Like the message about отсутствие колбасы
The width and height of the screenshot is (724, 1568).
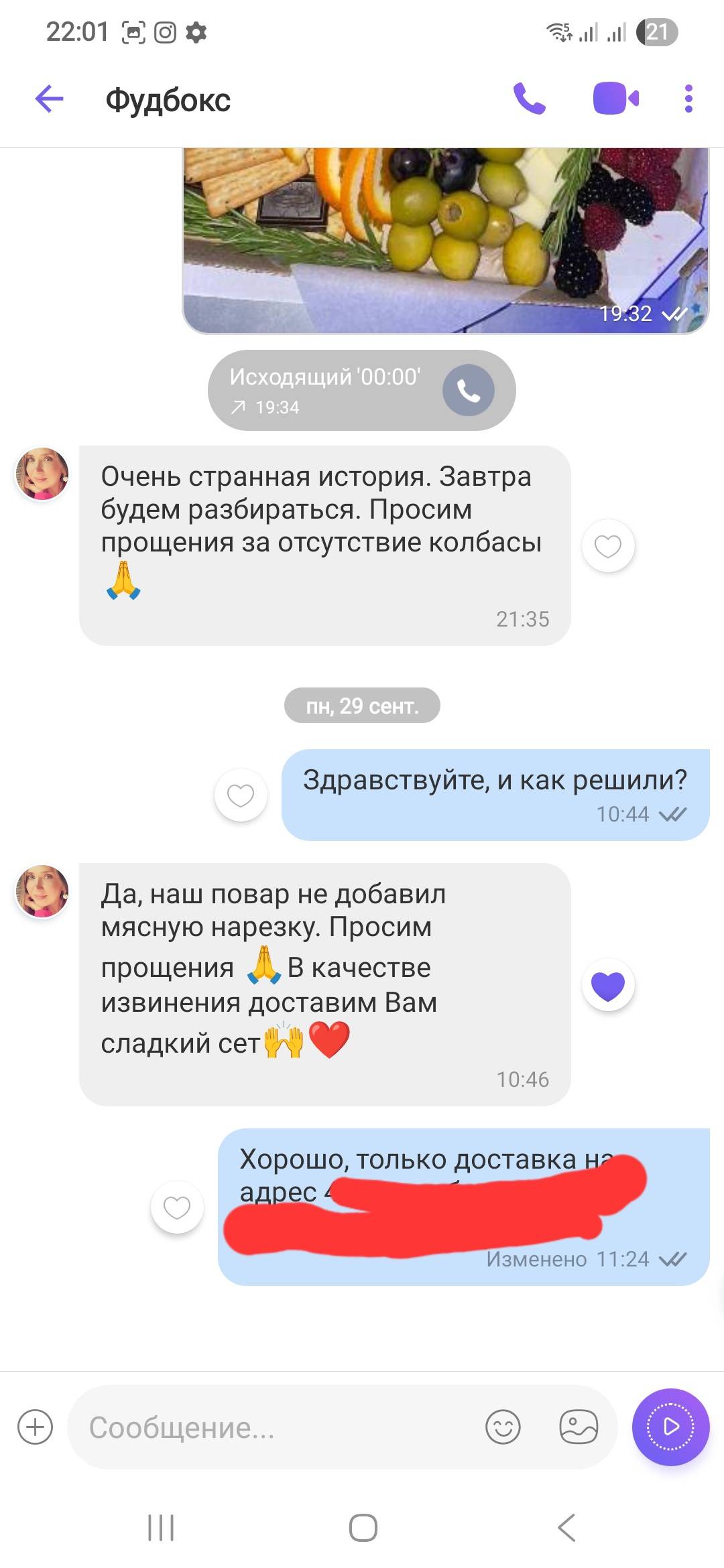(608, 546)
